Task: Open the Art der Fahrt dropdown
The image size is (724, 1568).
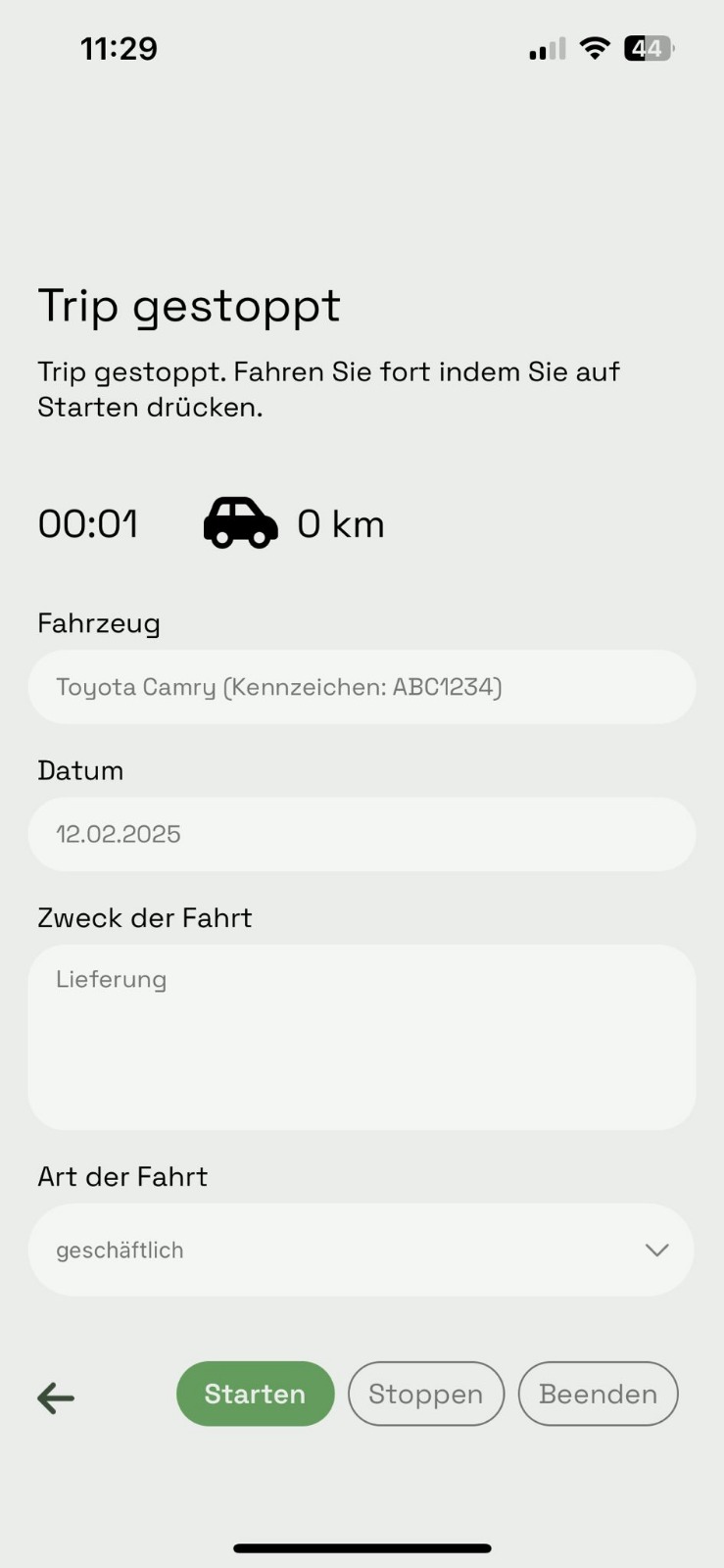Action: click(x=361, y=1250)
